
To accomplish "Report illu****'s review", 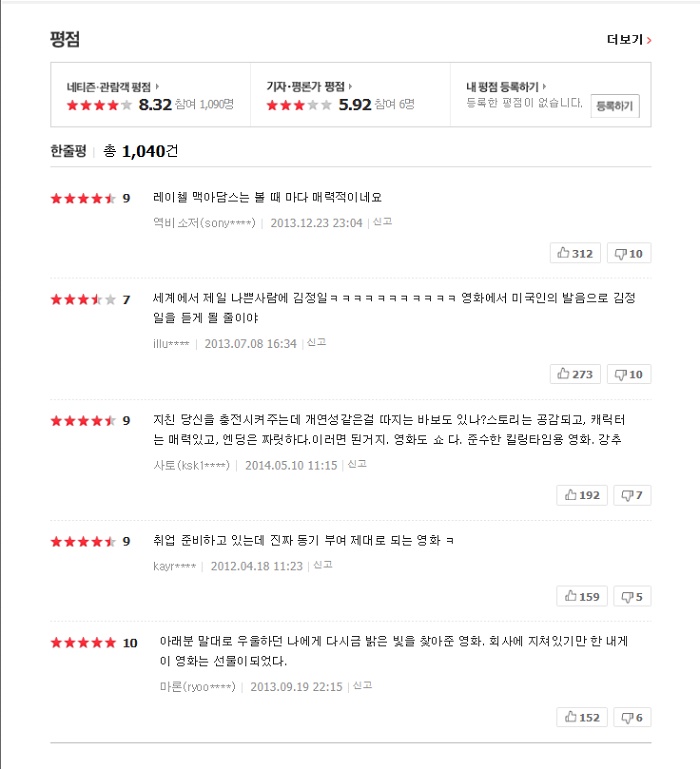I will point(317,343).
